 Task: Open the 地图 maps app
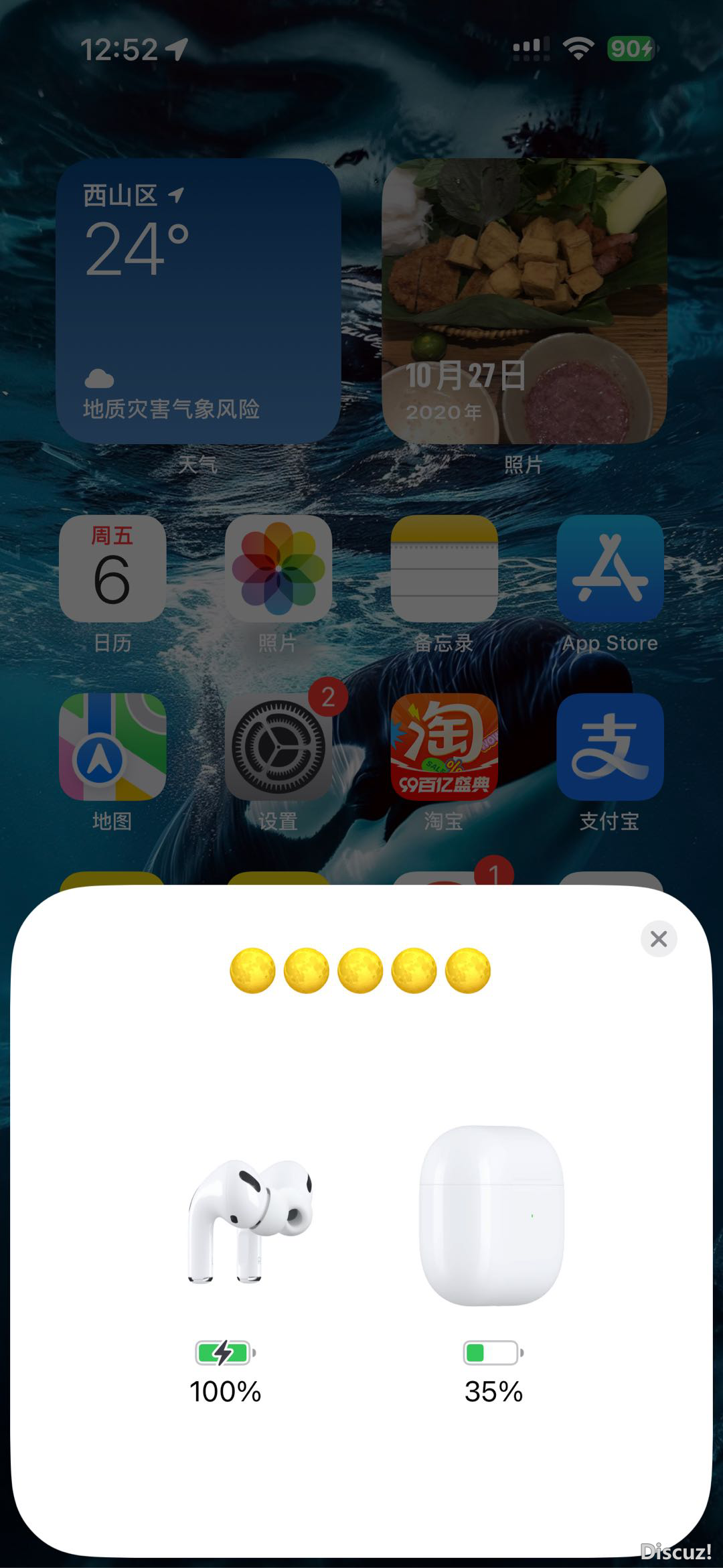point(112,747)
